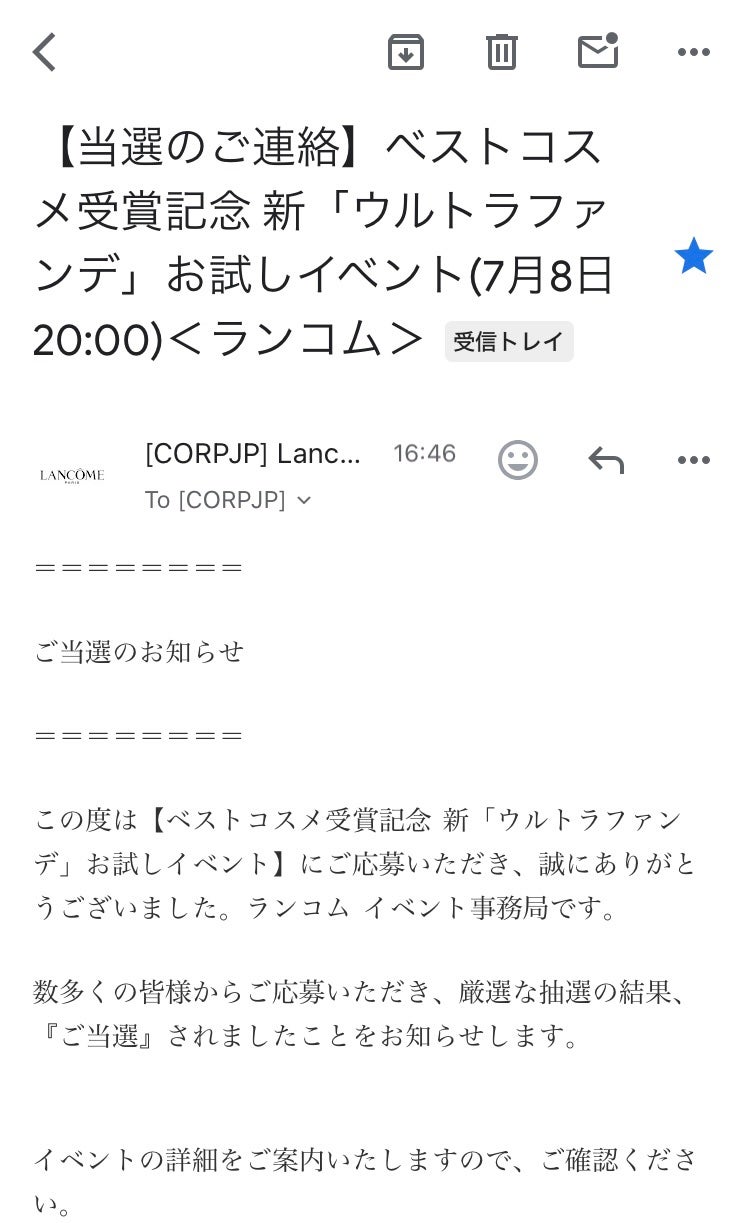The width and height of the screenshot is (750, 1223).
Task: Delete this email with the trash icon
Action: (502, 51)
